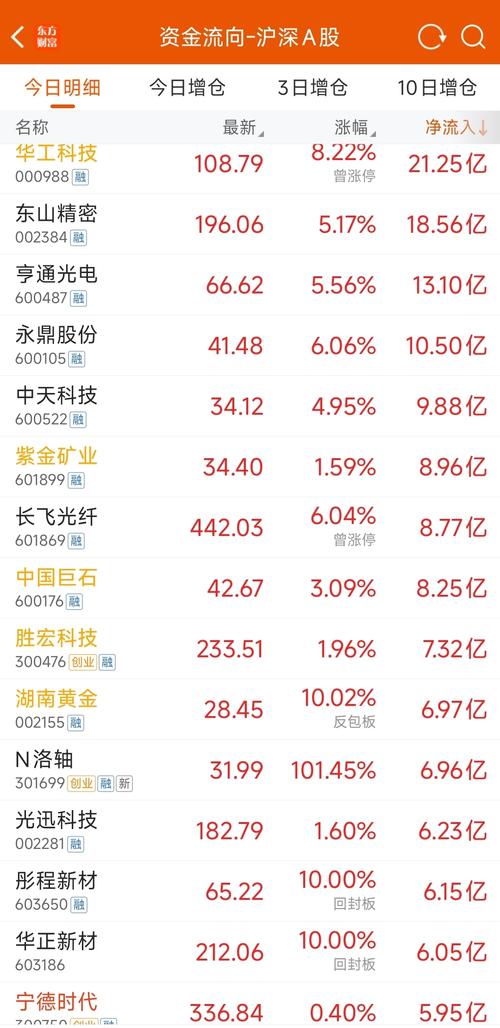Image resolution: width=500 pixels, height=1028 pixels.
Task: Sort the list by 最新 price
Action: (243, 127)
